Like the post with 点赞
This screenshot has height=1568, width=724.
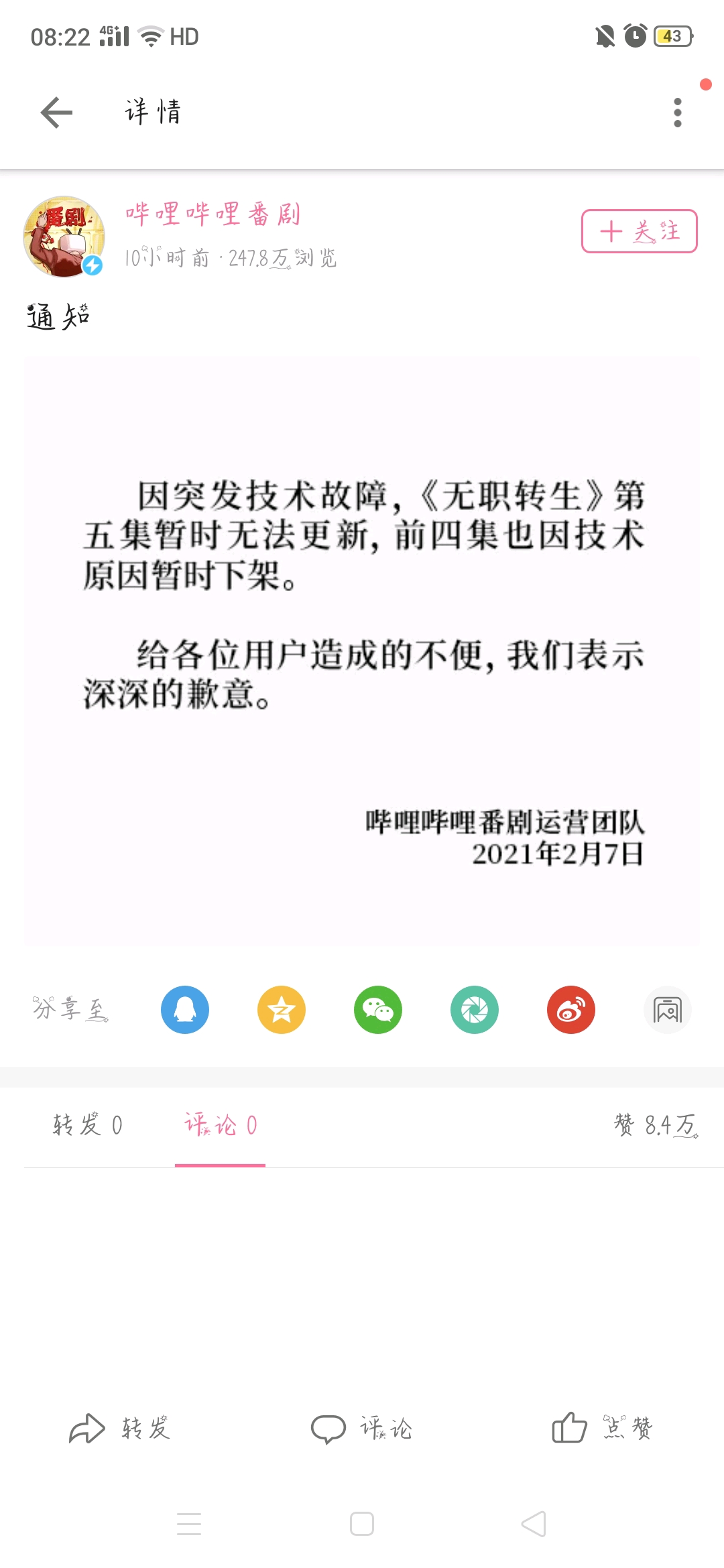click(602, 1427)
